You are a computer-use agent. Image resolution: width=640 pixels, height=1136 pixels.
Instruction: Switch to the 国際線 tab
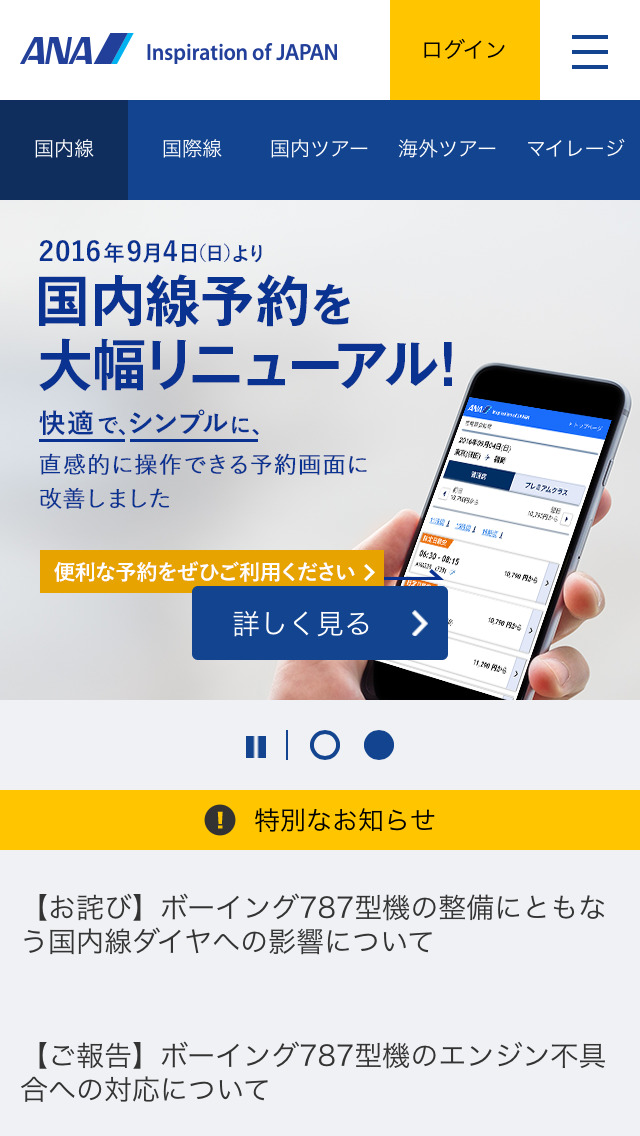[x=192, y=150]
